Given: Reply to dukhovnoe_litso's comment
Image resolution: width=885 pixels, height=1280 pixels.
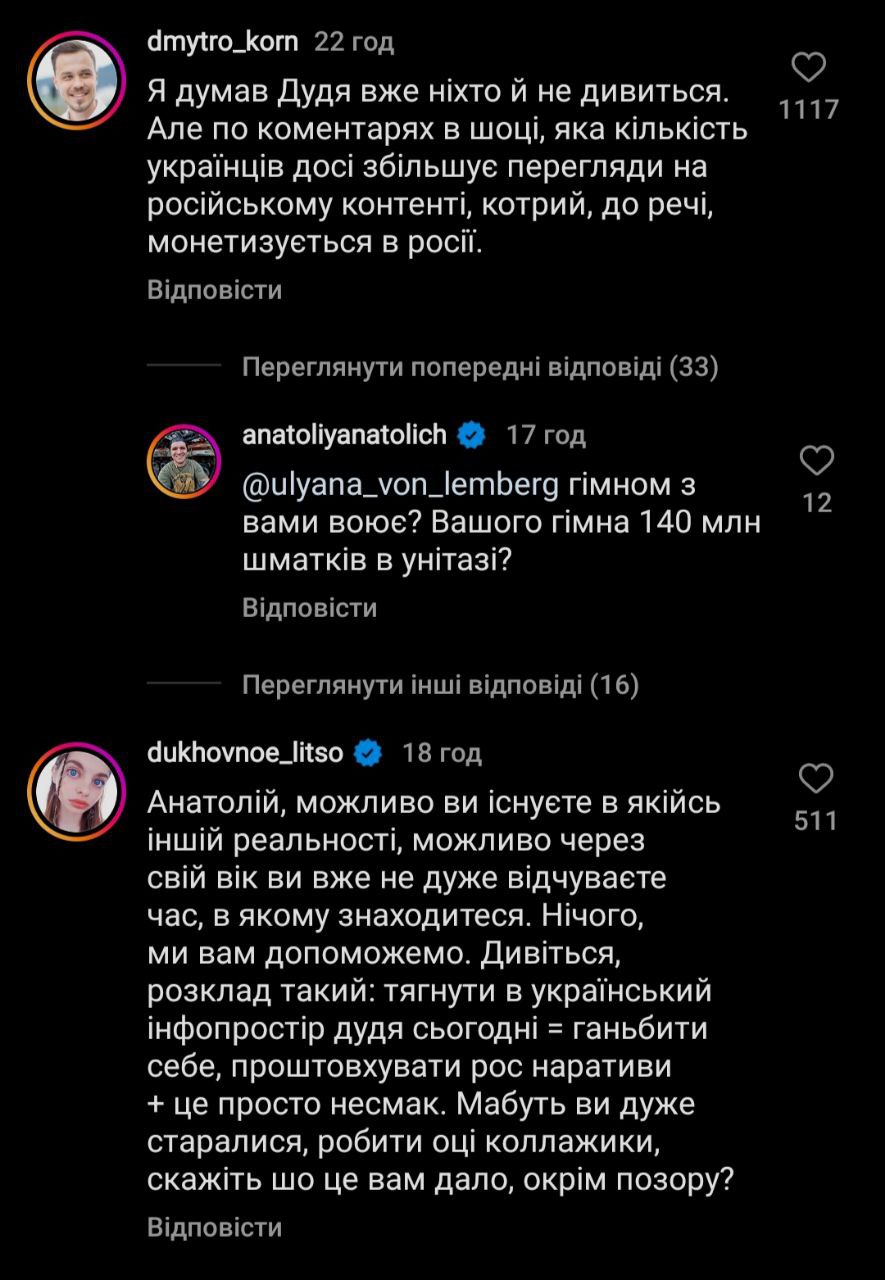Looking at the screenshot, I should tap(214, 1227).
